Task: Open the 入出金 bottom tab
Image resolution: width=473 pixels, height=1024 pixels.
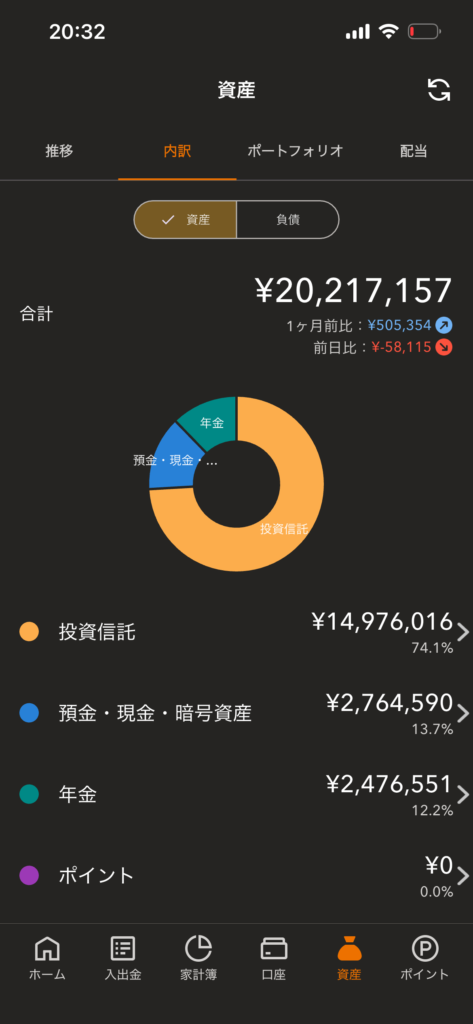Action: coord(123,958)
